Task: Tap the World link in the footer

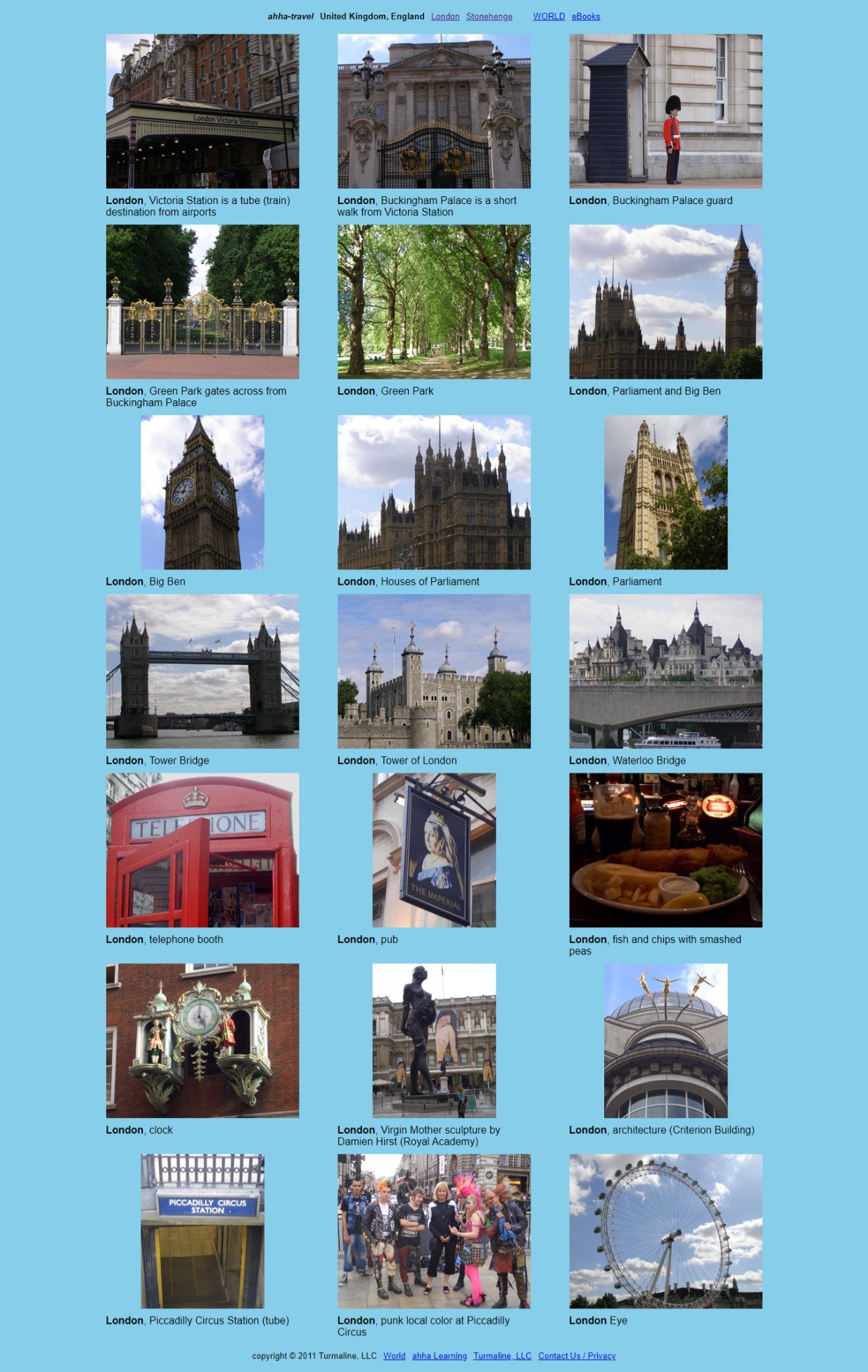Action: pyautogui.click(x=394, y=1356)
